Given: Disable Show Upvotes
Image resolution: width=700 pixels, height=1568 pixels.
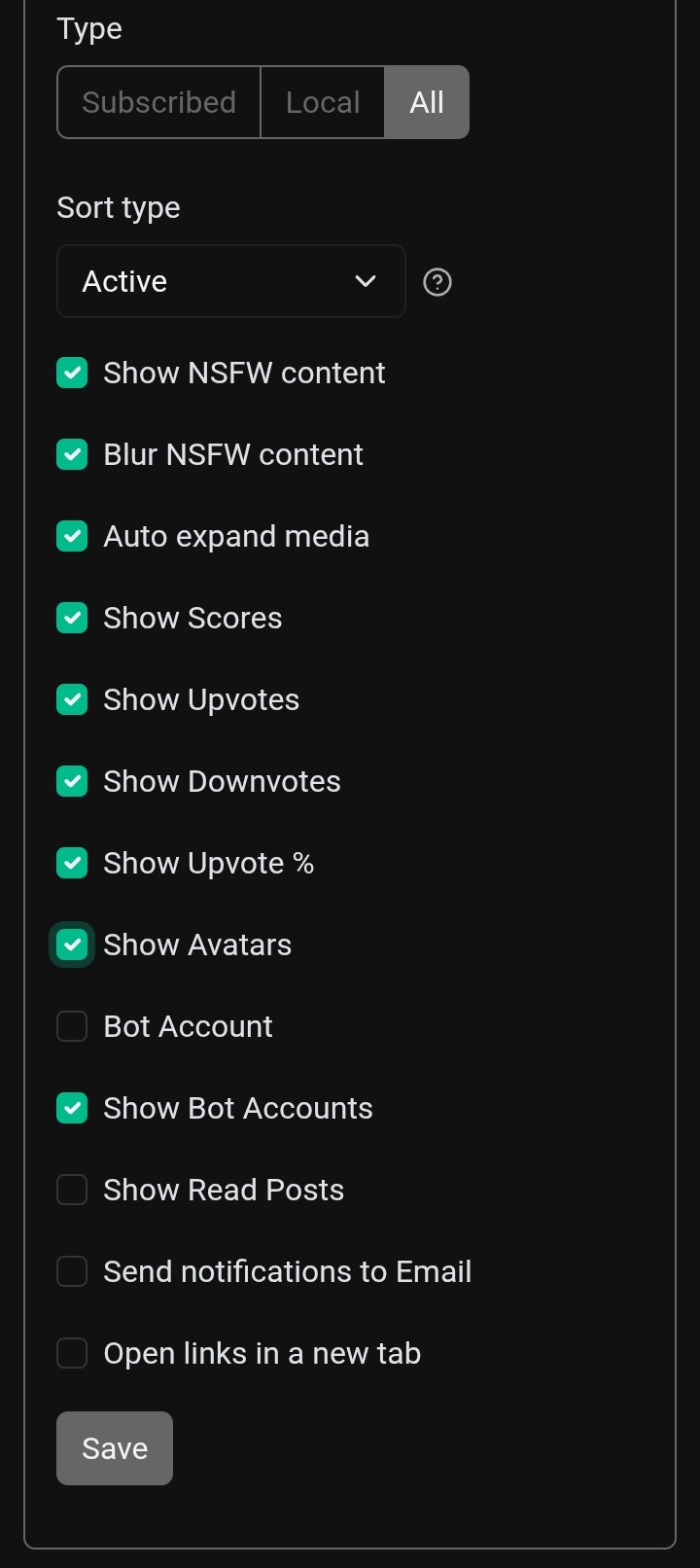Looking at the screenshot, I should (x=72, y=699).
